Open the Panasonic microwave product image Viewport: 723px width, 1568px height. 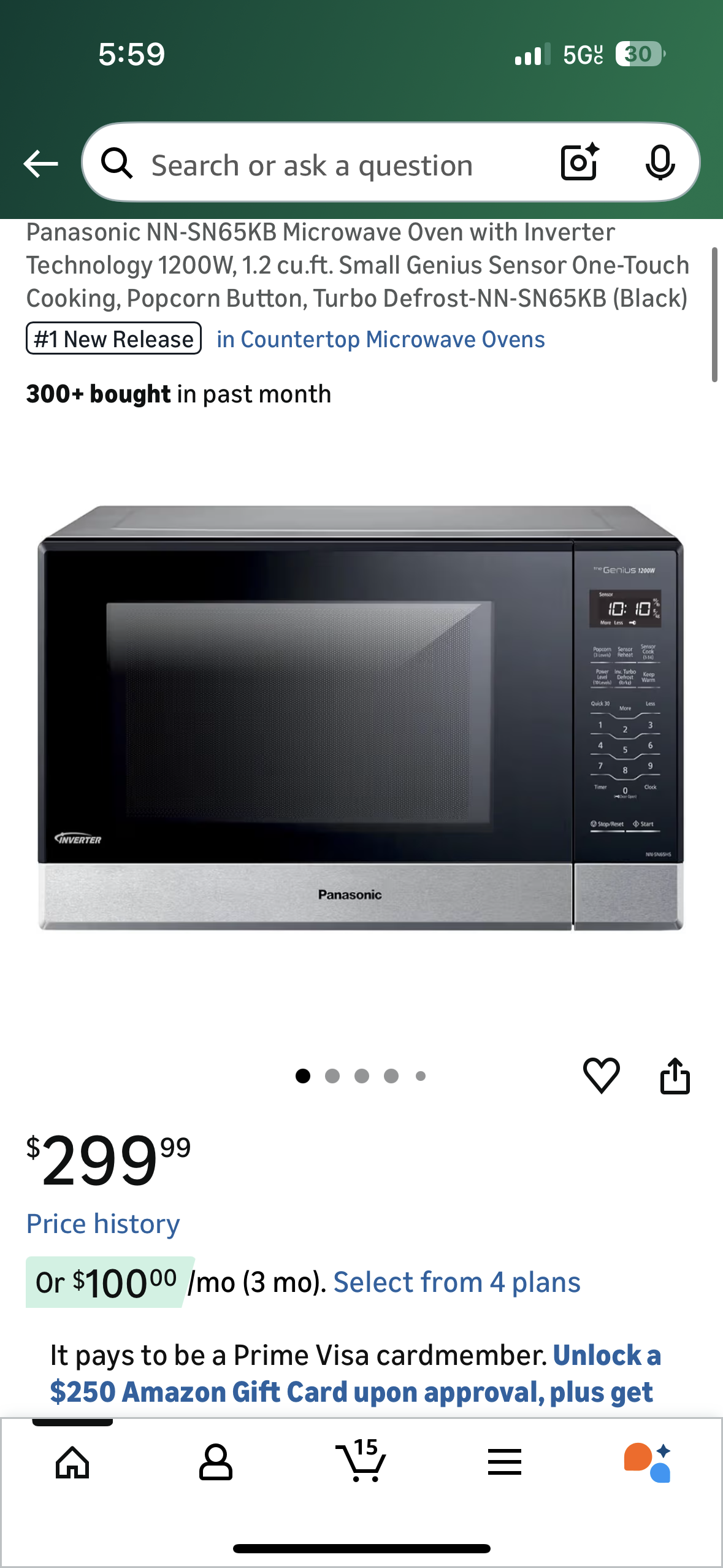point(361,718)
